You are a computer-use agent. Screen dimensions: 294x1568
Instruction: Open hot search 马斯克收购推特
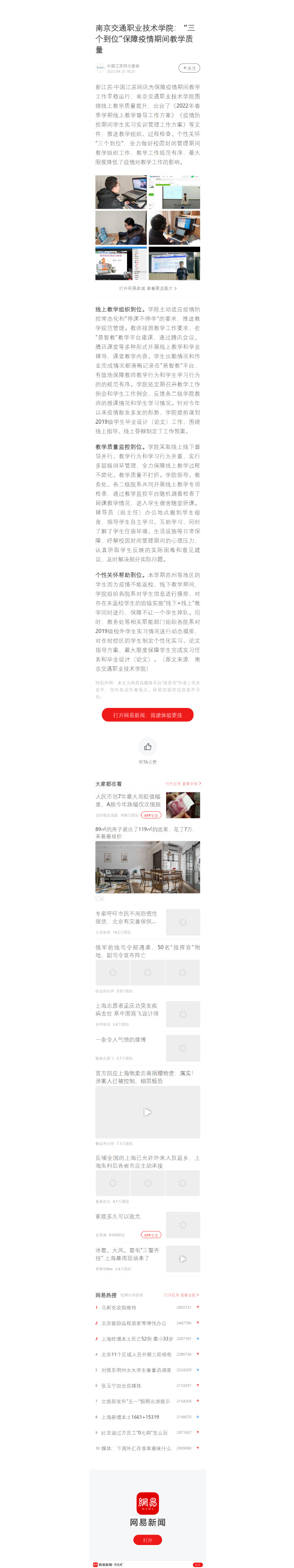point(119,1307)
